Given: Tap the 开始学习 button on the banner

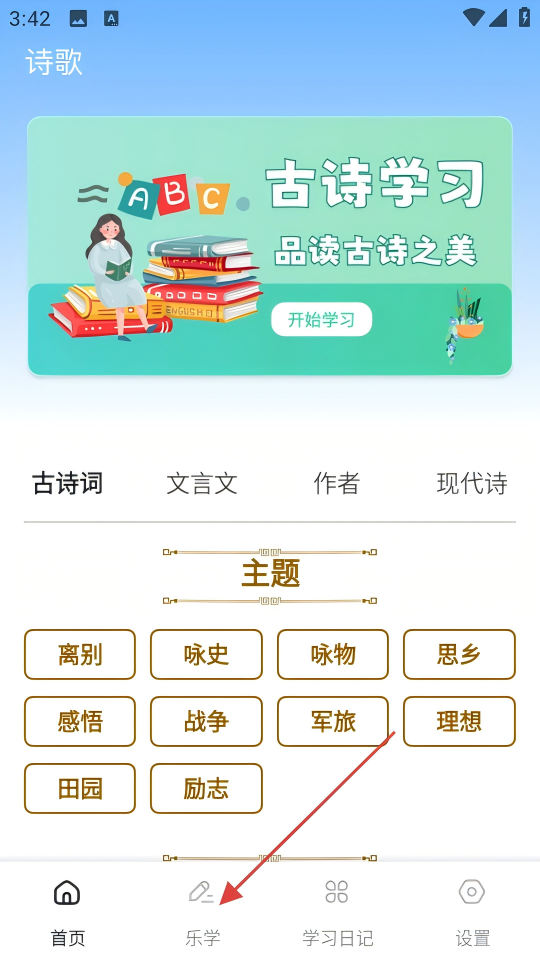Looking at the screenshot, I should click(x=321, y=319).
